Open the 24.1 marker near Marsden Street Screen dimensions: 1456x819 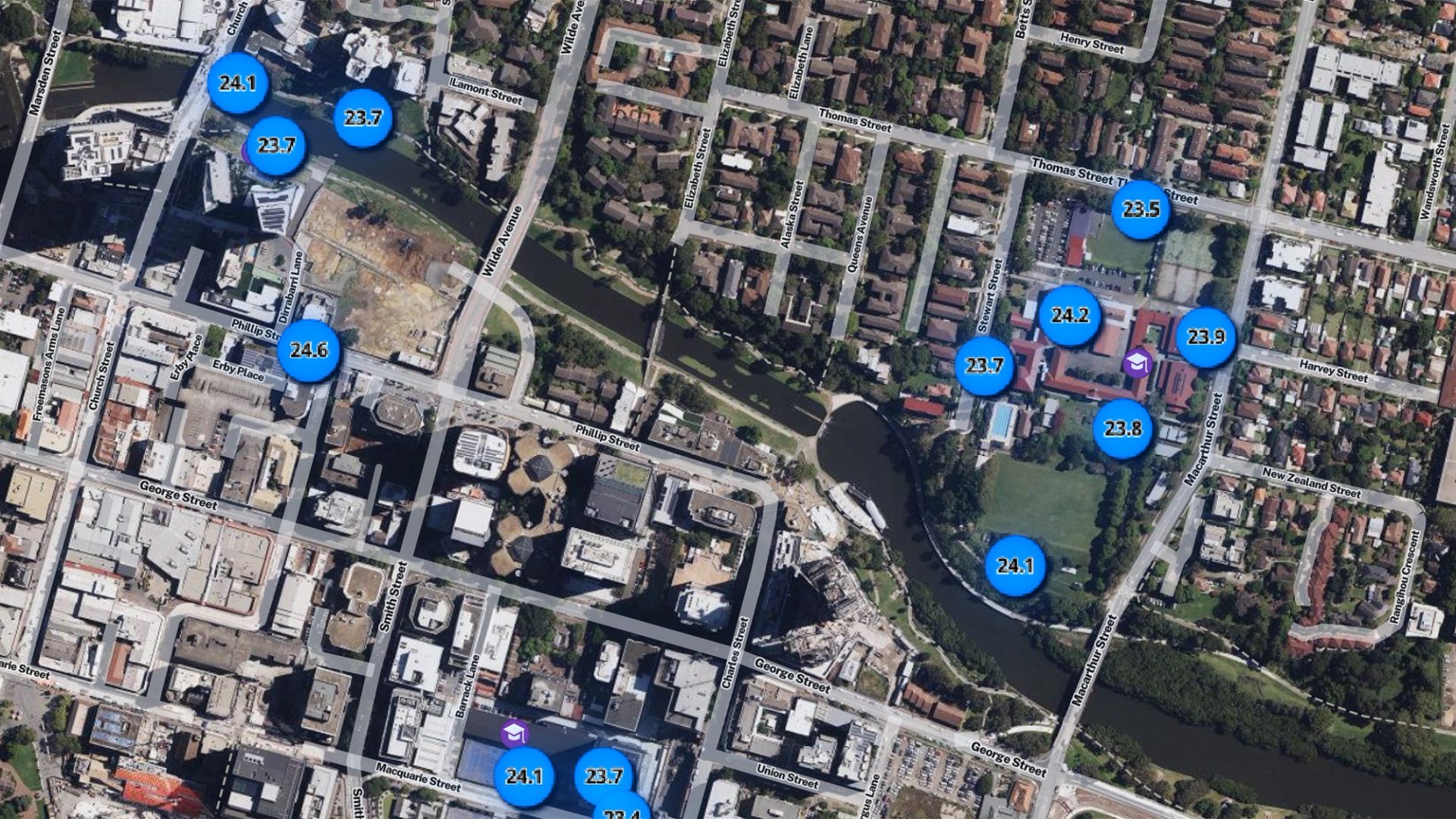pos(237,83)
